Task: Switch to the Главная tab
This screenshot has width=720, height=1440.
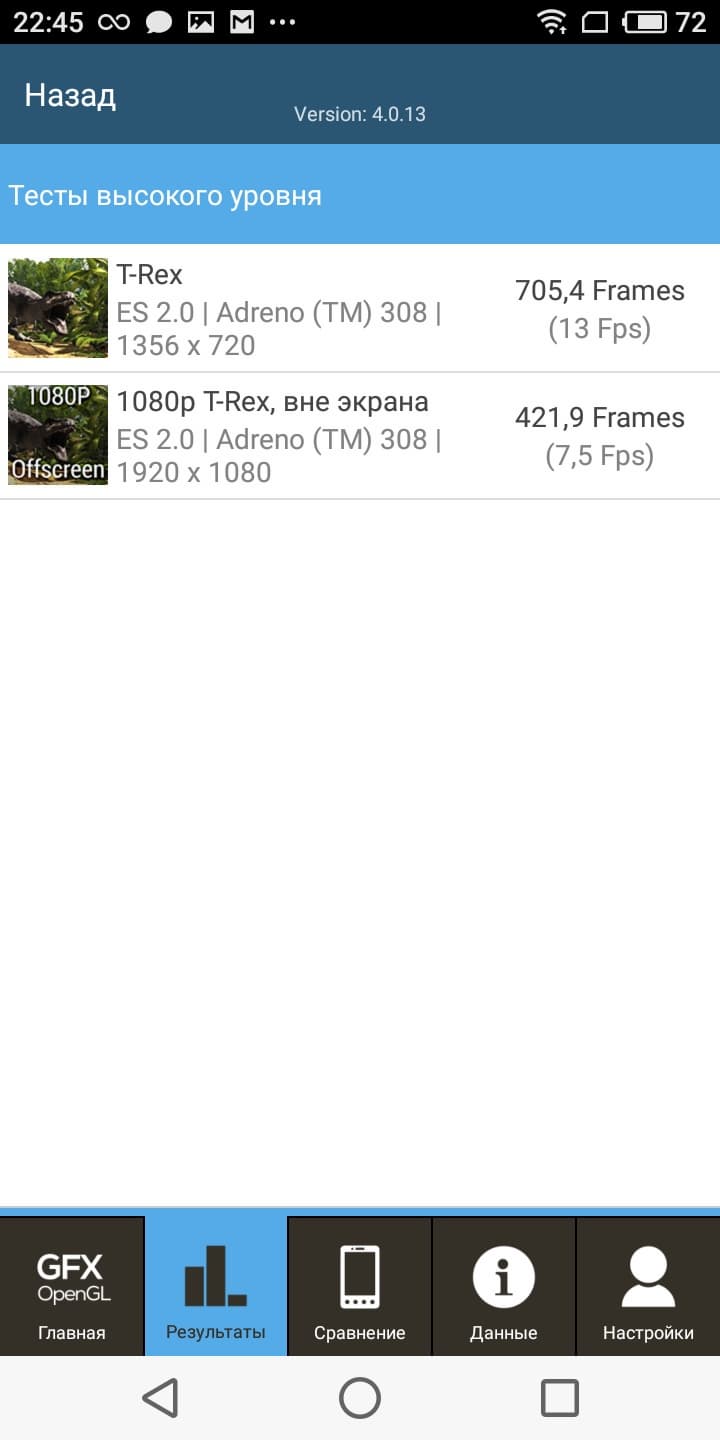Action: 72,1287
